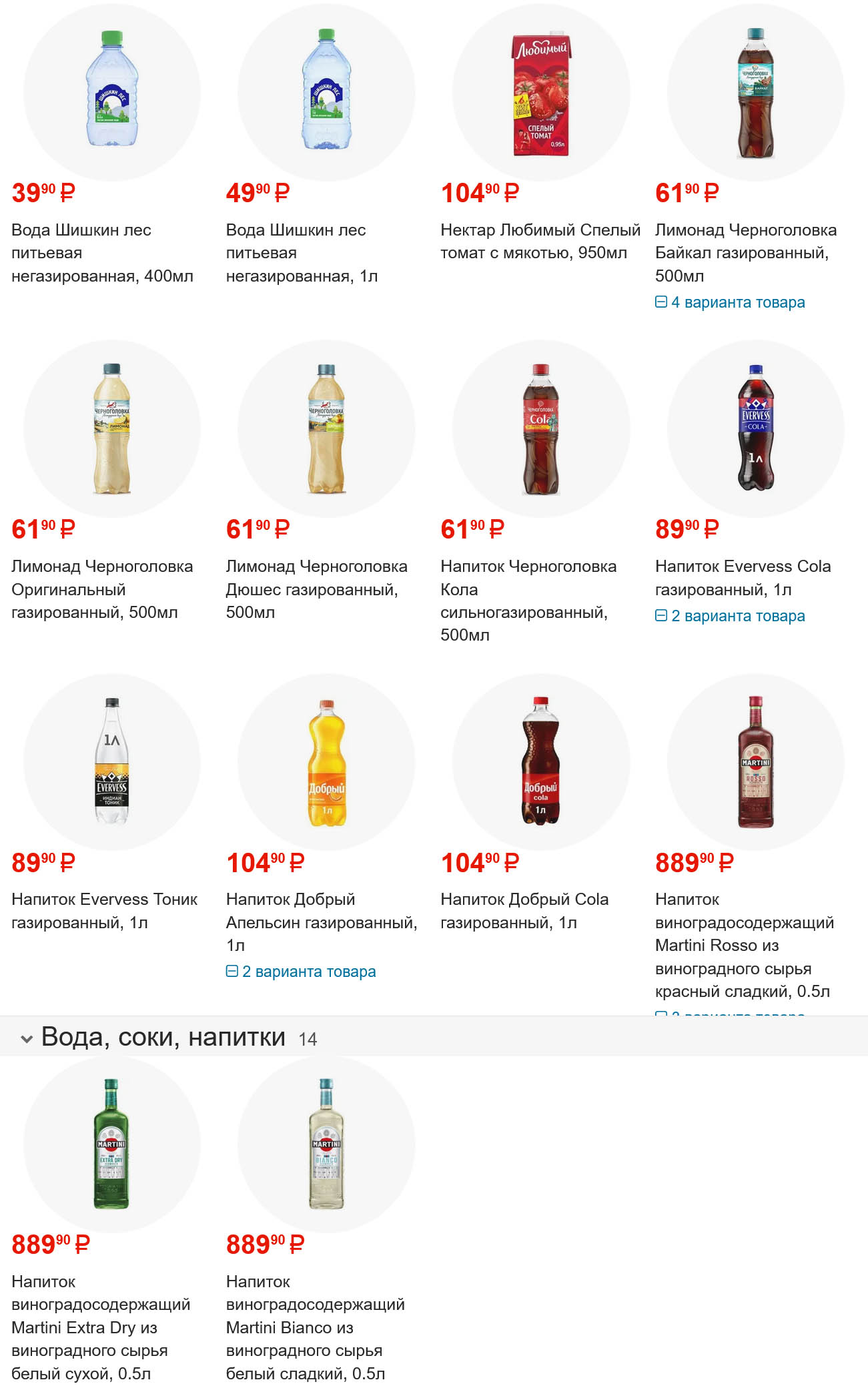
Task: Open Лимонад Черноголовка Дюшес 500мл
Action: 316,589
